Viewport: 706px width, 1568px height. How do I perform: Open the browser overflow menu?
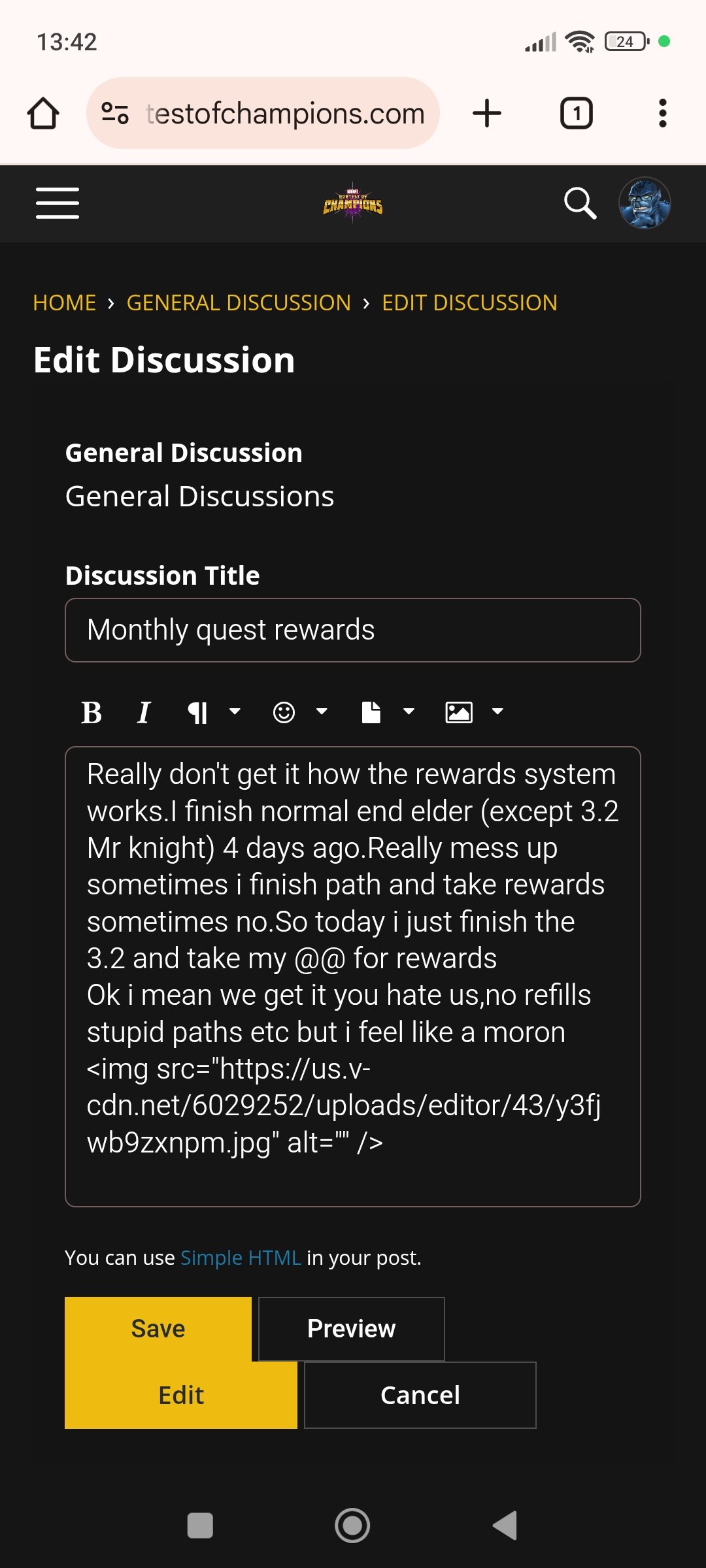click(663, 114)
